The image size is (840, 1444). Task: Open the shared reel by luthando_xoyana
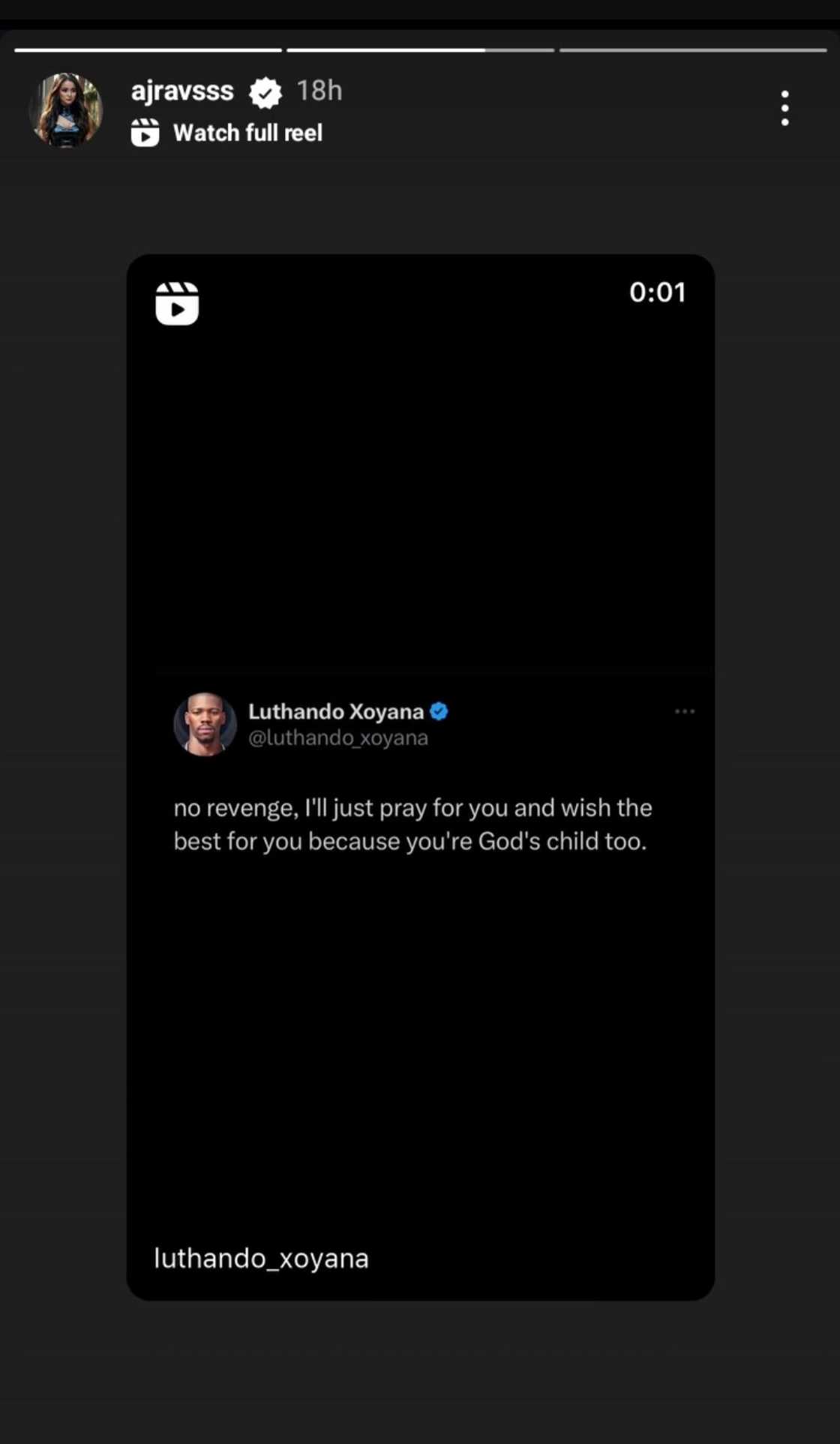pos(420,776)
